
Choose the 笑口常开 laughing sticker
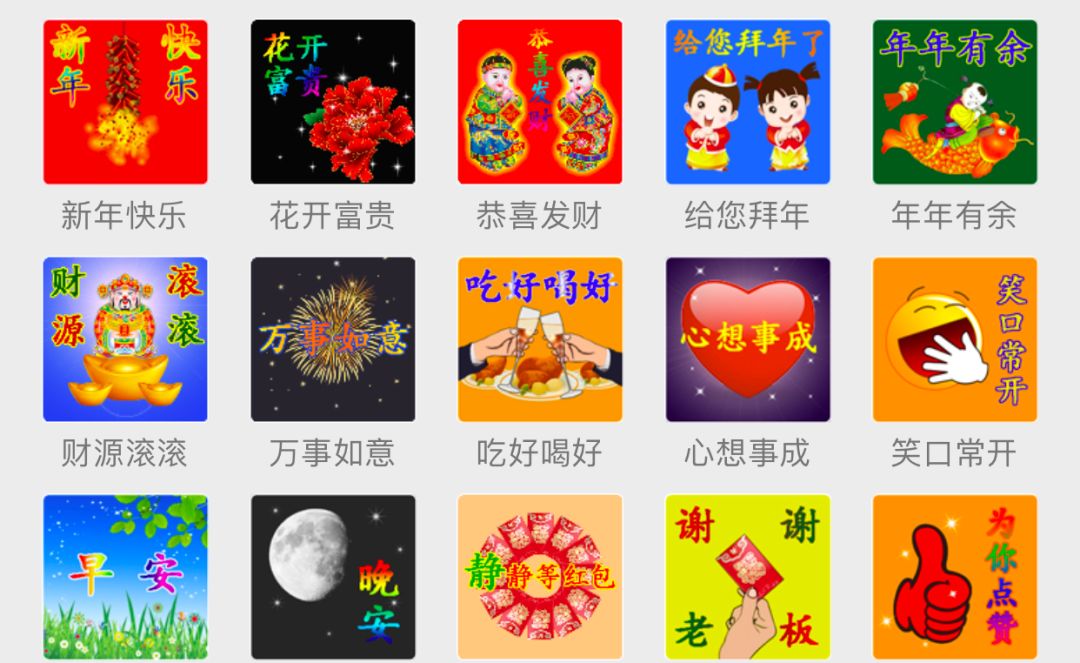955,339
